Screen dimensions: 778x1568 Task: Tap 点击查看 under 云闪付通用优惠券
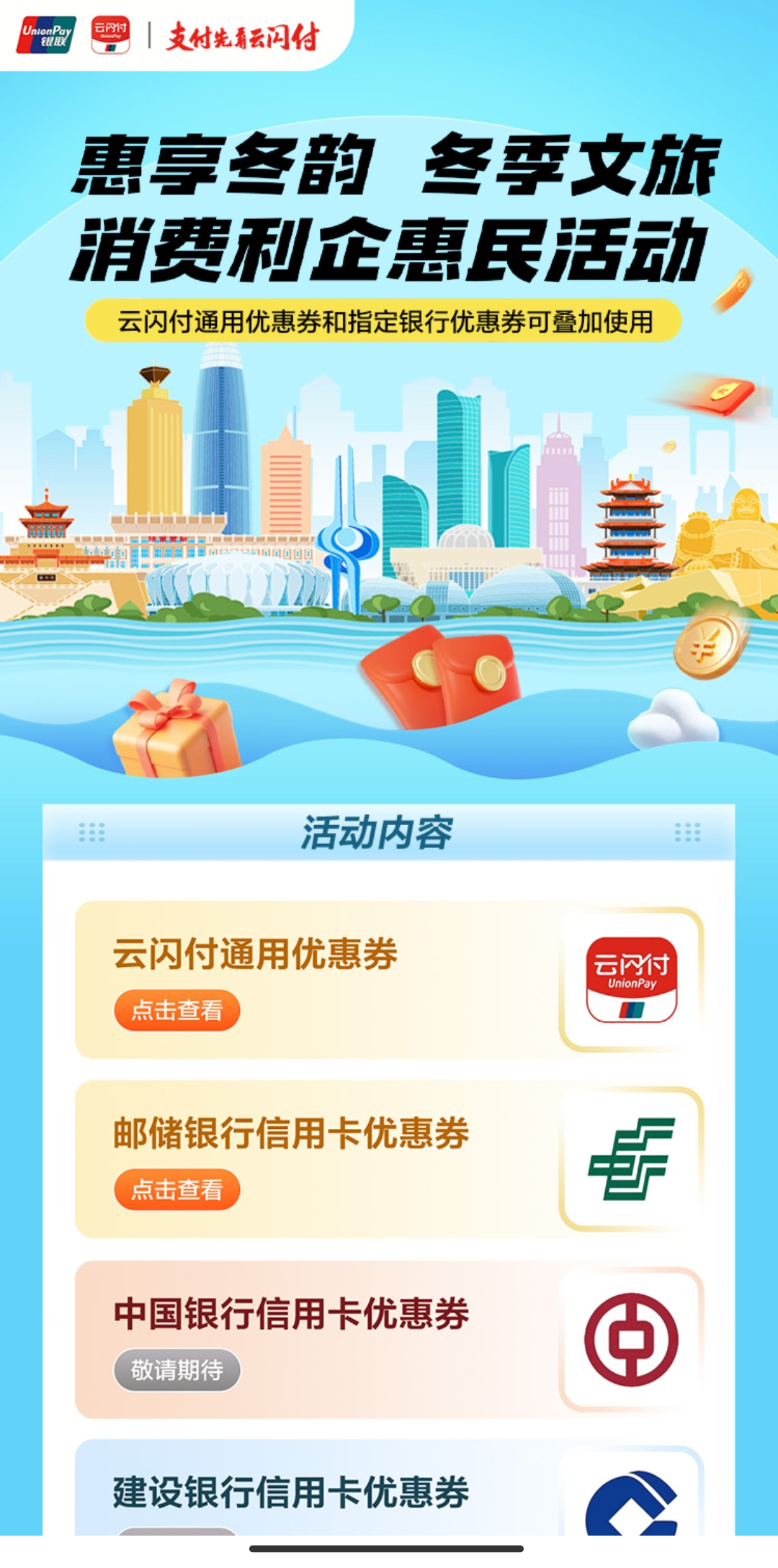[176, 1010]
